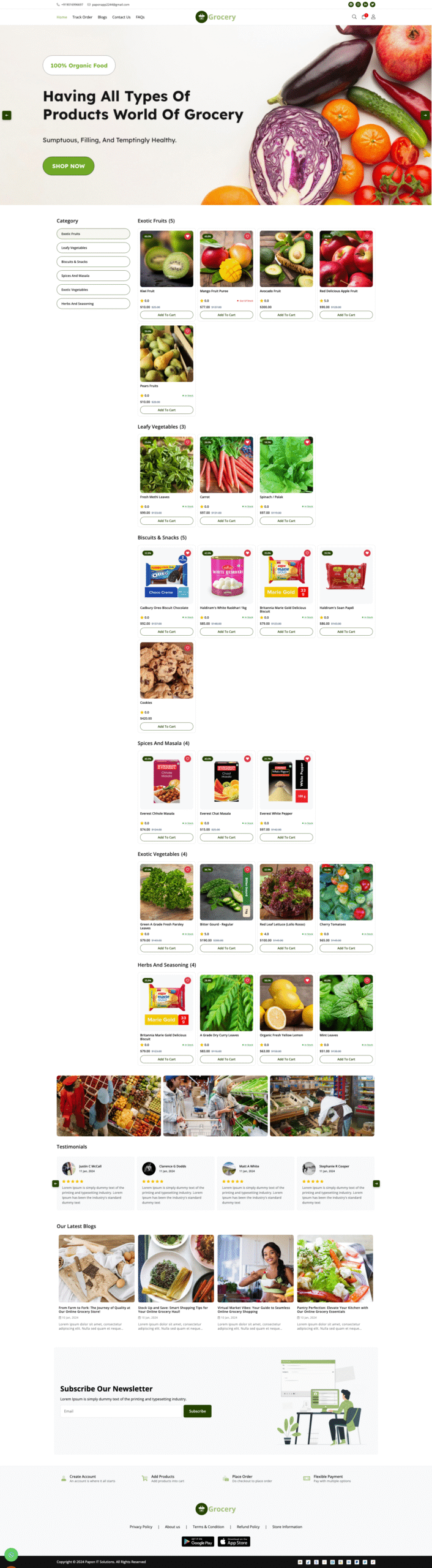Open the Google Play badge
The image size is (432, 1568).
[198, 1542]
